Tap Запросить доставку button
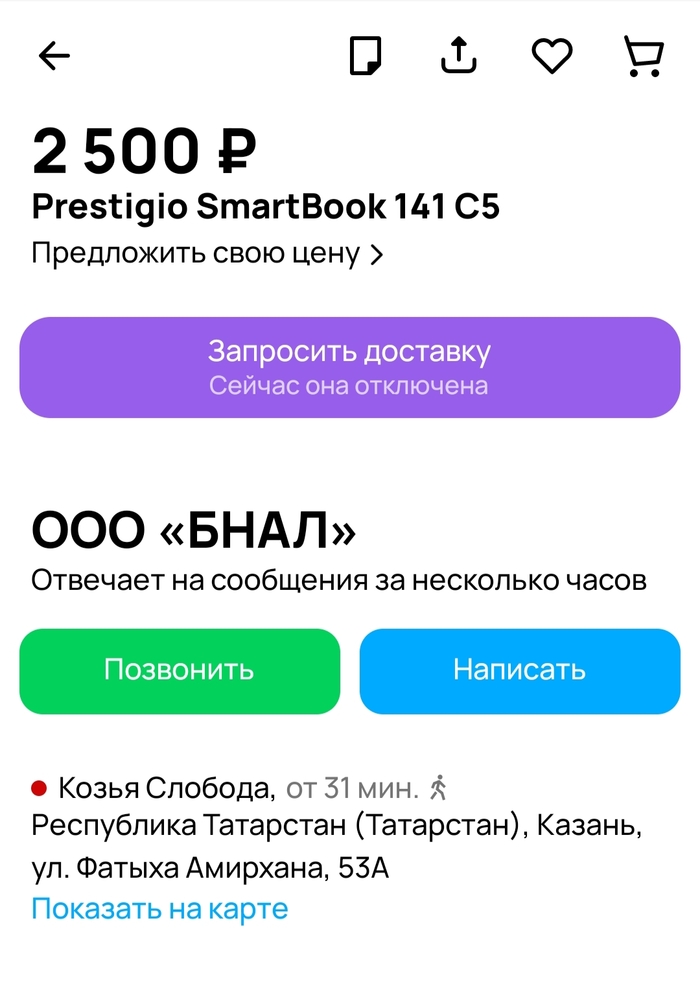700x986 pixels. click(349, 367)
